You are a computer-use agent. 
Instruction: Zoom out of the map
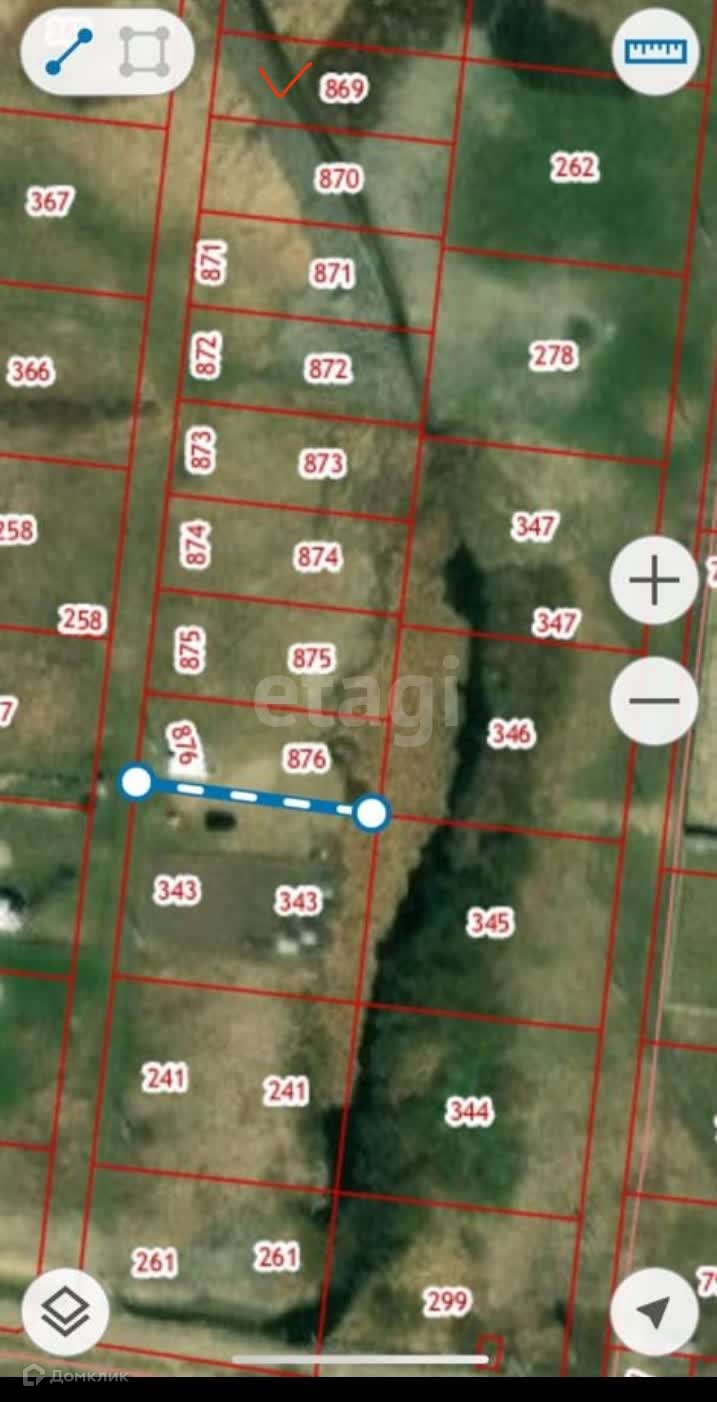[654, 700]
